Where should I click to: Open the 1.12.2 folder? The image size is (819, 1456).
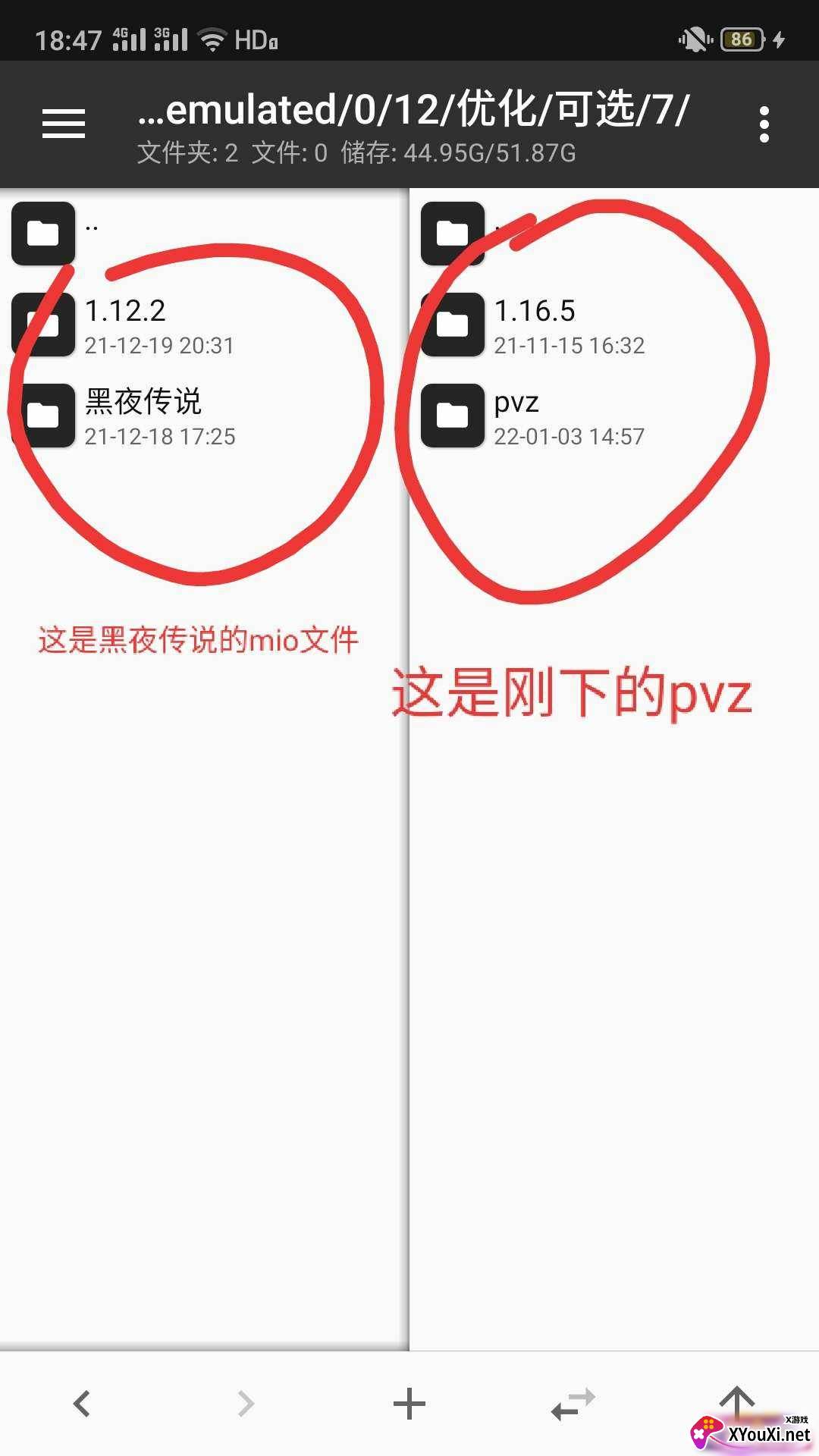click(205, 325)
